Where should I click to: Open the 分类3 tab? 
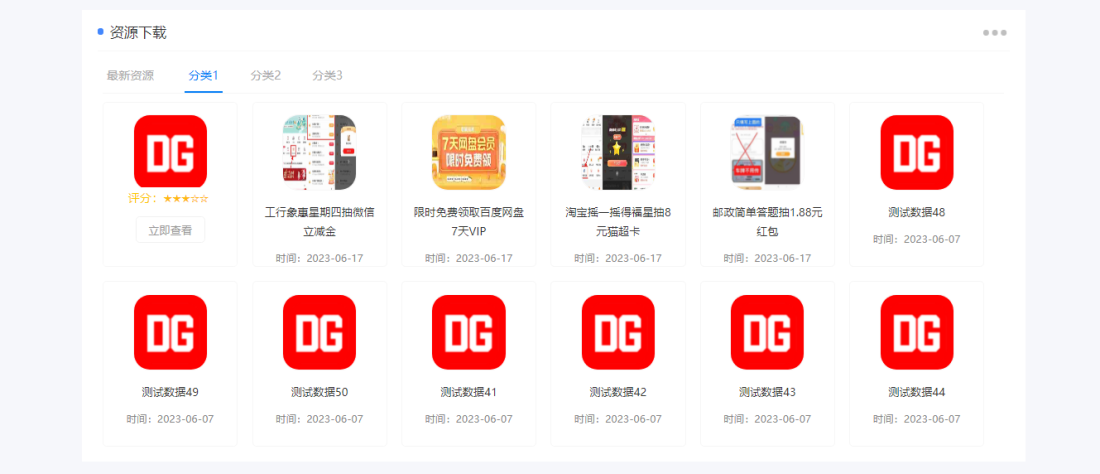click(327, 76)
